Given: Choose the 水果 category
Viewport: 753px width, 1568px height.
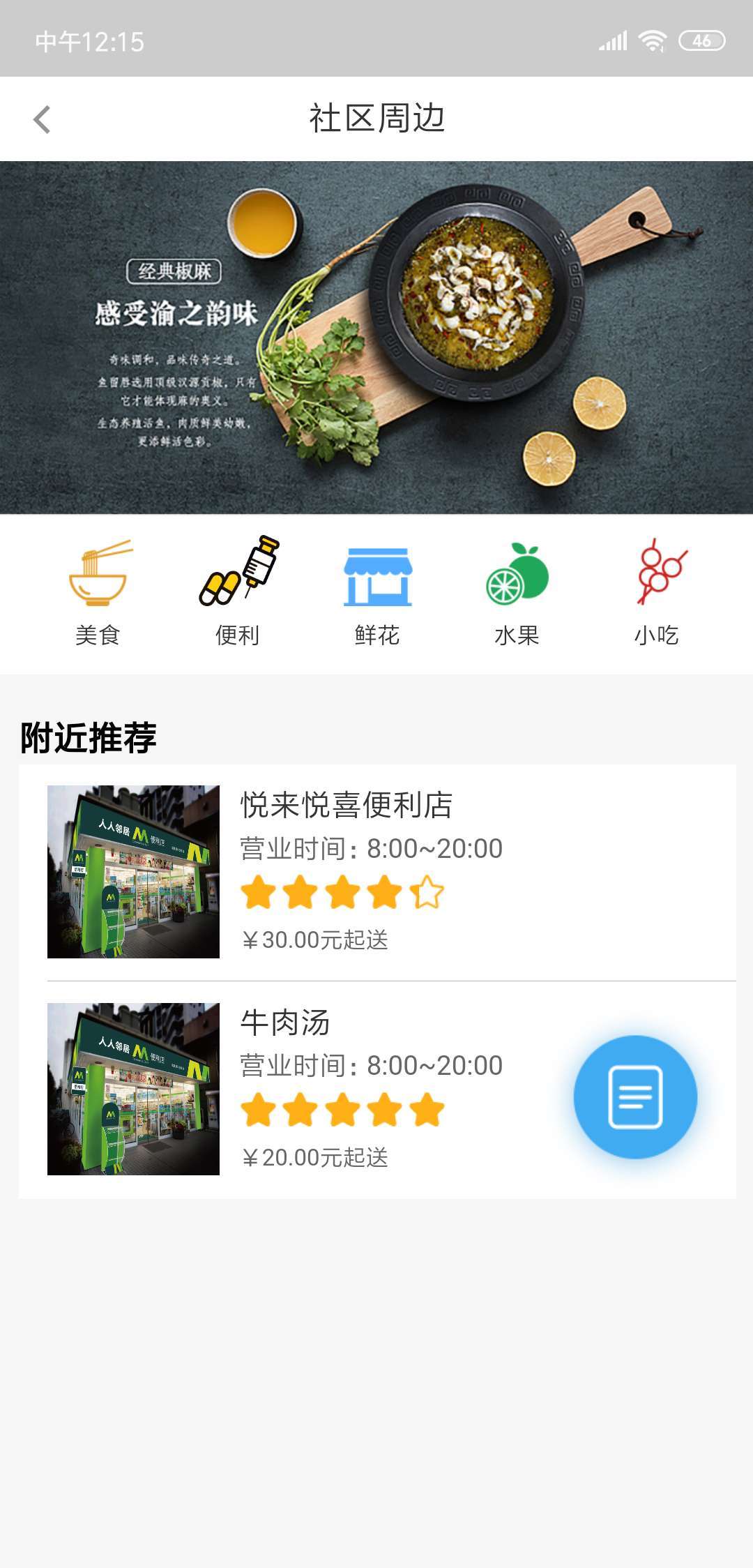Looking at the screenshot, I should [517, 592].
